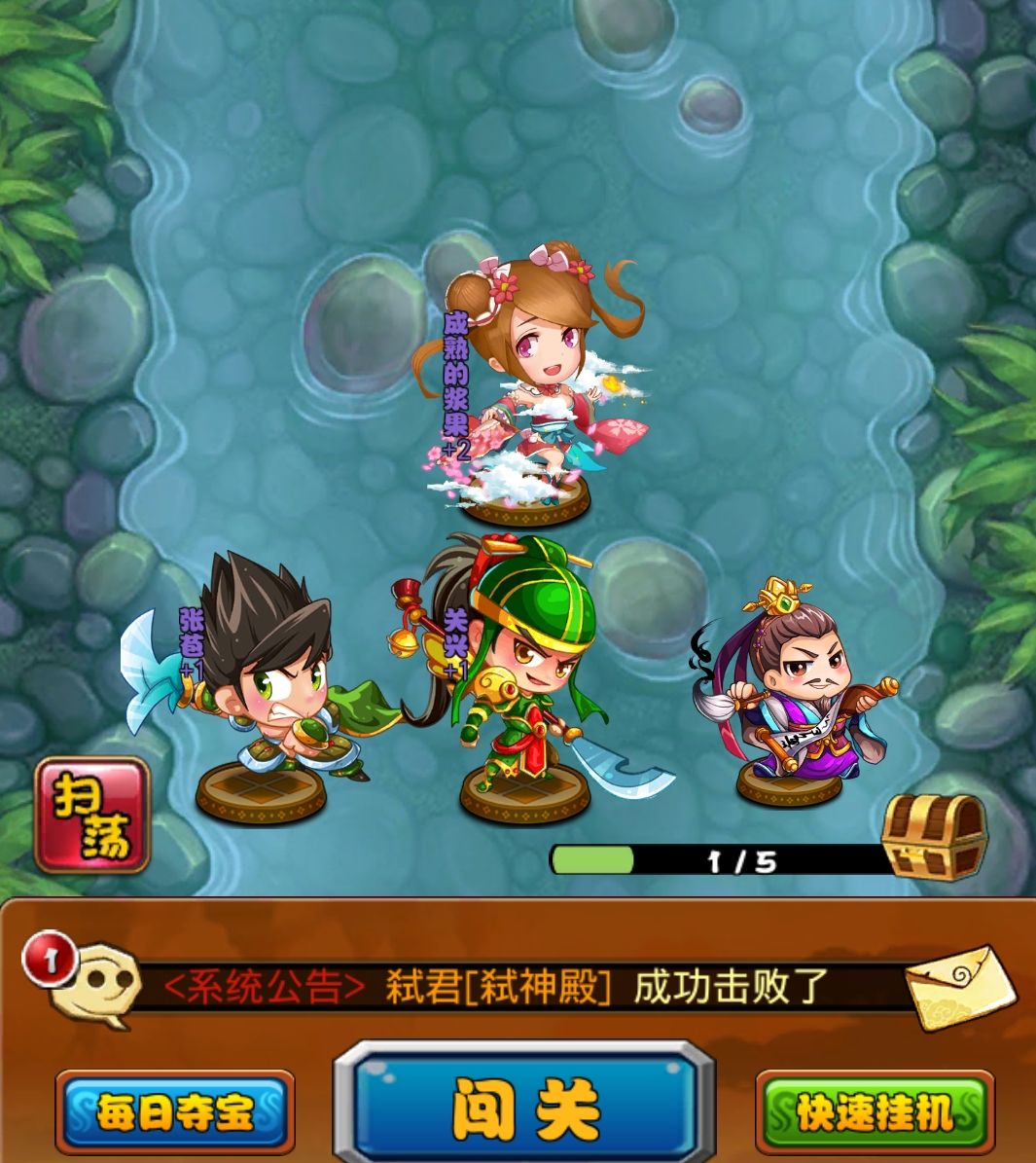Tap the red 扫荡 sweep button

(92, 814)
